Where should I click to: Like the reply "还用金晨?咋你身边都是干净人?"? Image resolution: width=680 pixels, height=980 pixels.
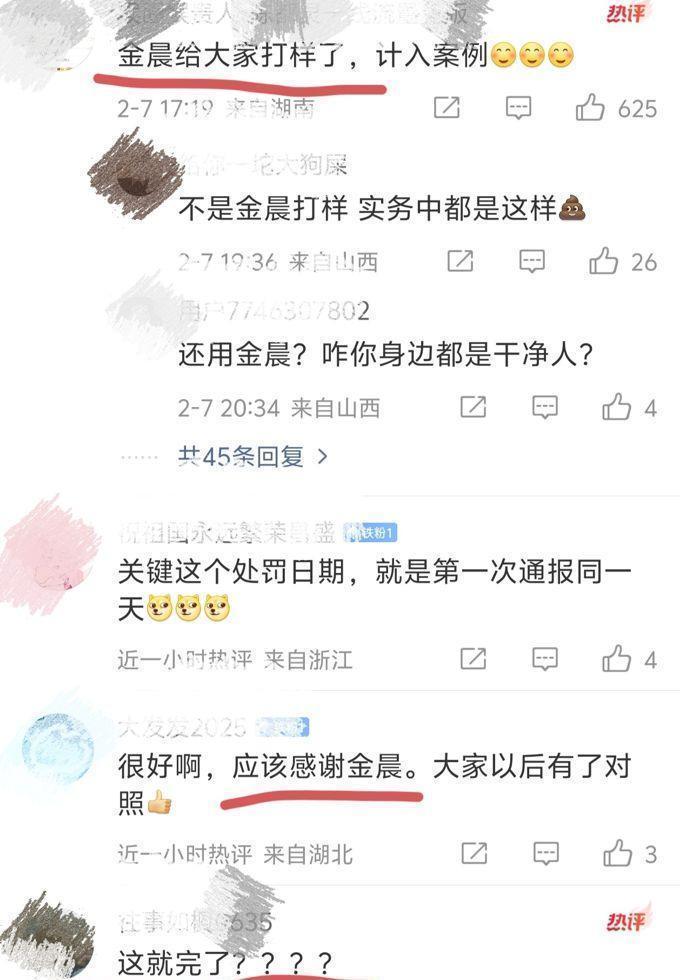pos(617,407)
